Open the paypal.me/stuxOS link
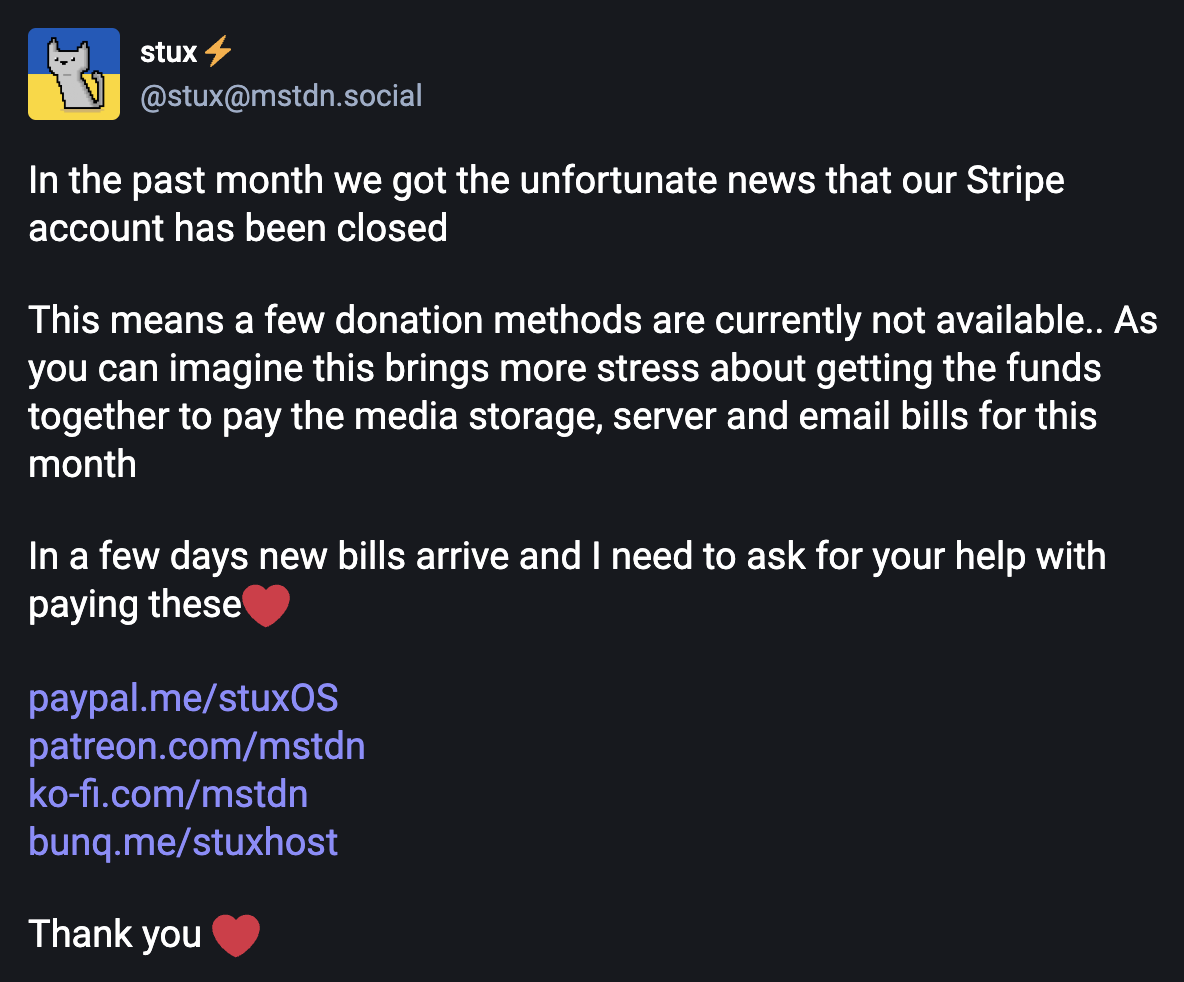The image size is (1184, 982). pos(183,698)
